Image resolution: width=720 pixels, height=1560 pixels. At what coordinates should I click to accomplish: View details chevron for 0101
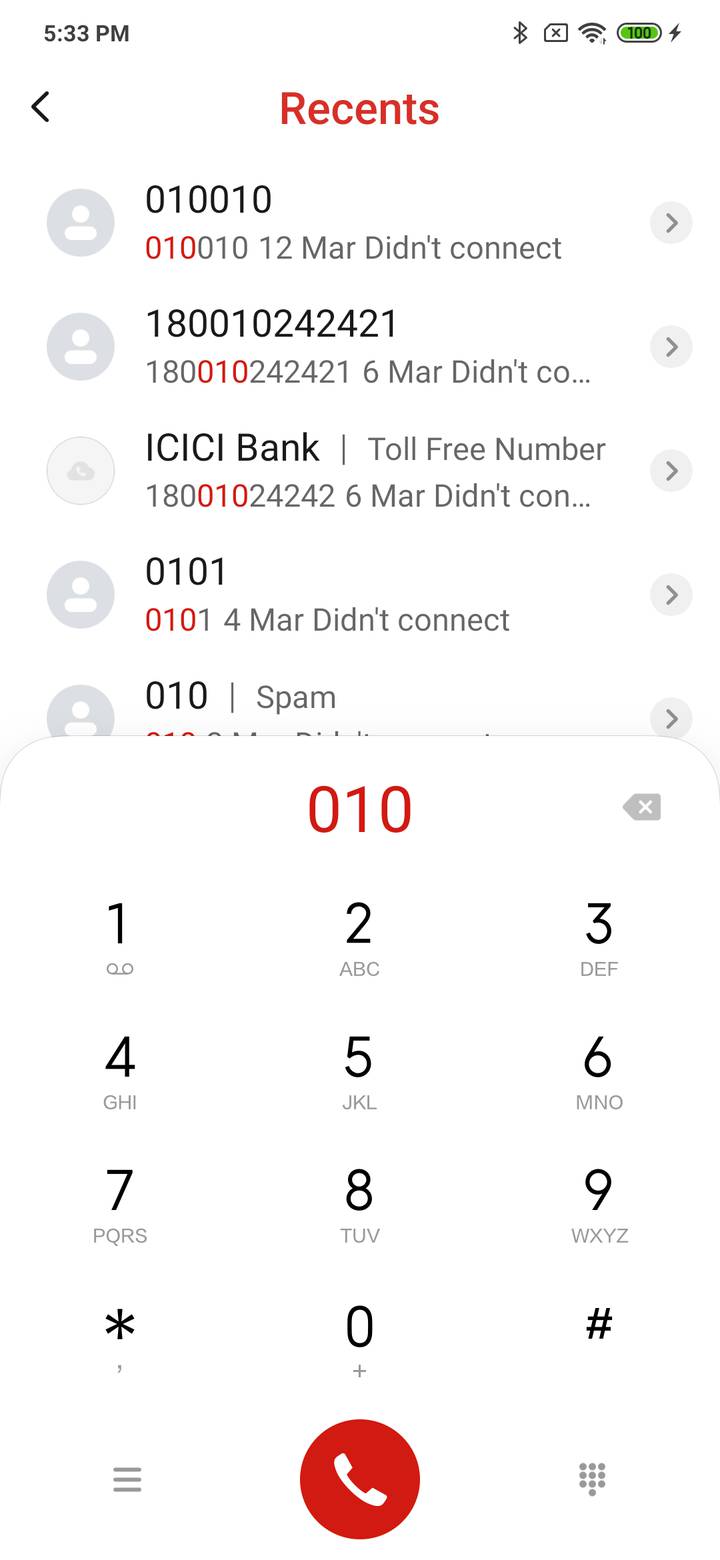pos(671,594)
